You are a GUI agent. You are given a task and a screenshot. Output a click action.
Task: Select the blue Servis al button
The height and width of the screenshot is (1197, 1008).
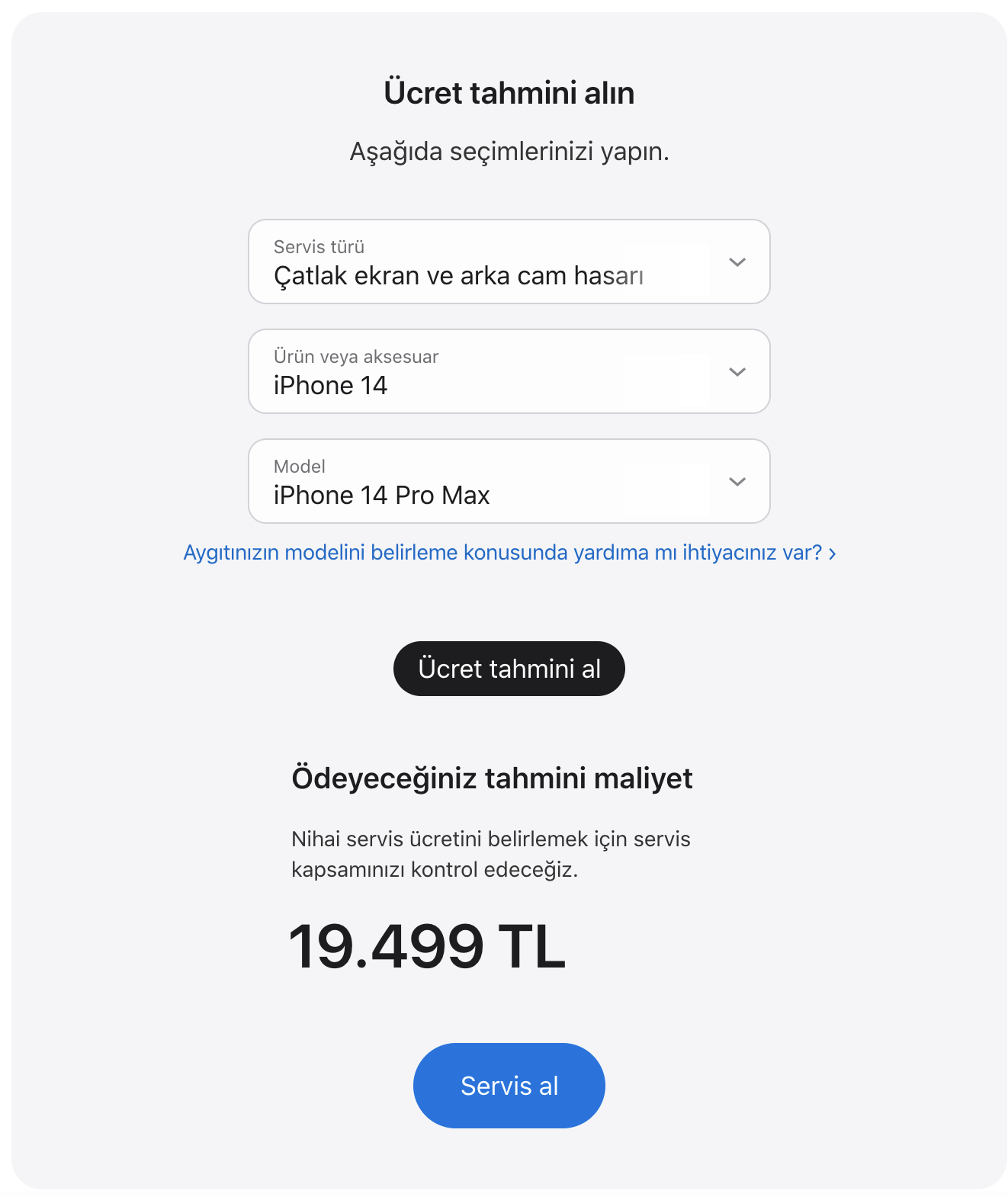pyautogui.click(x=509, y=1085)
